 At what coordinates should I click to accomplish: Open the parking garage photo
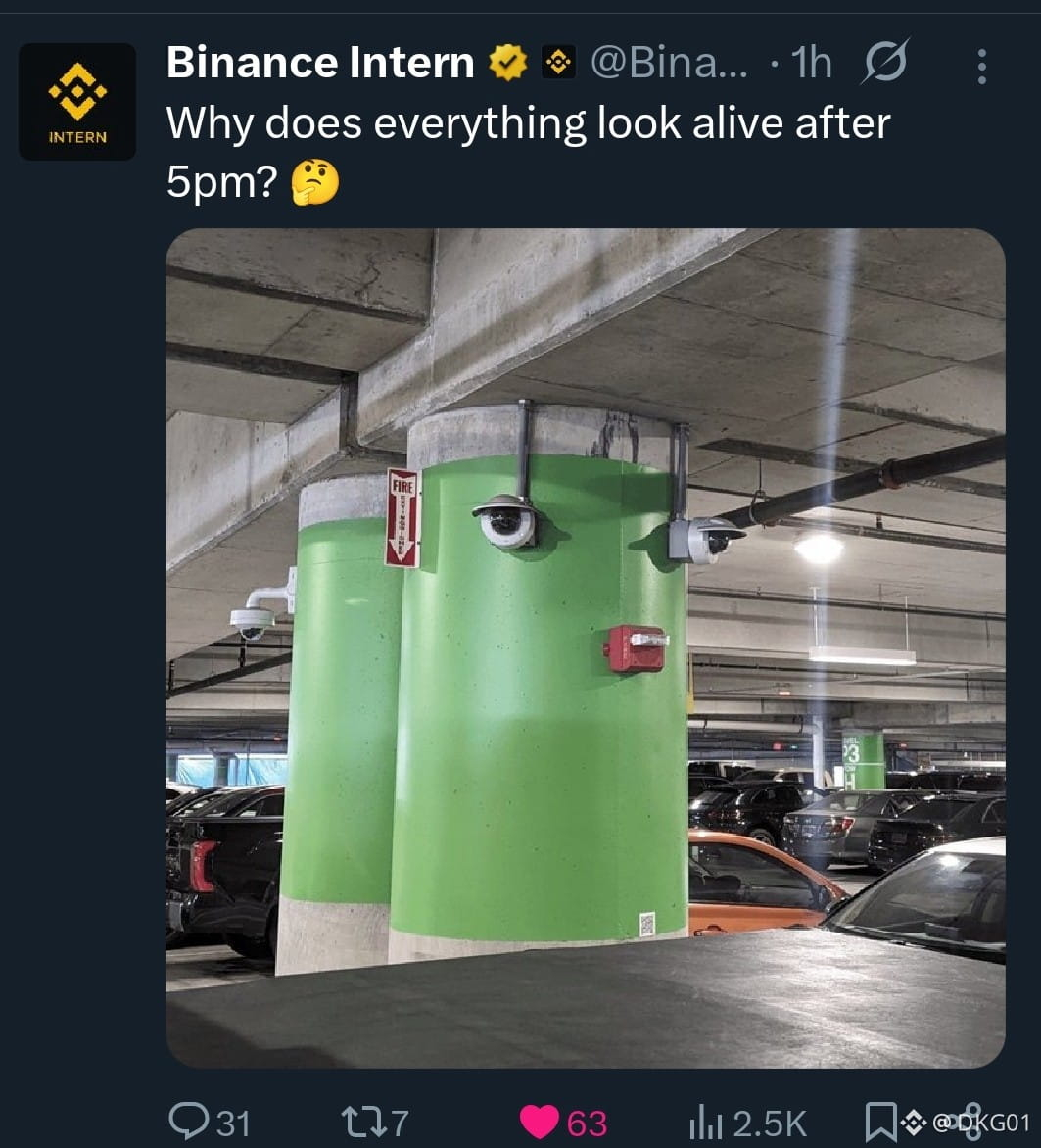(585, 646)
